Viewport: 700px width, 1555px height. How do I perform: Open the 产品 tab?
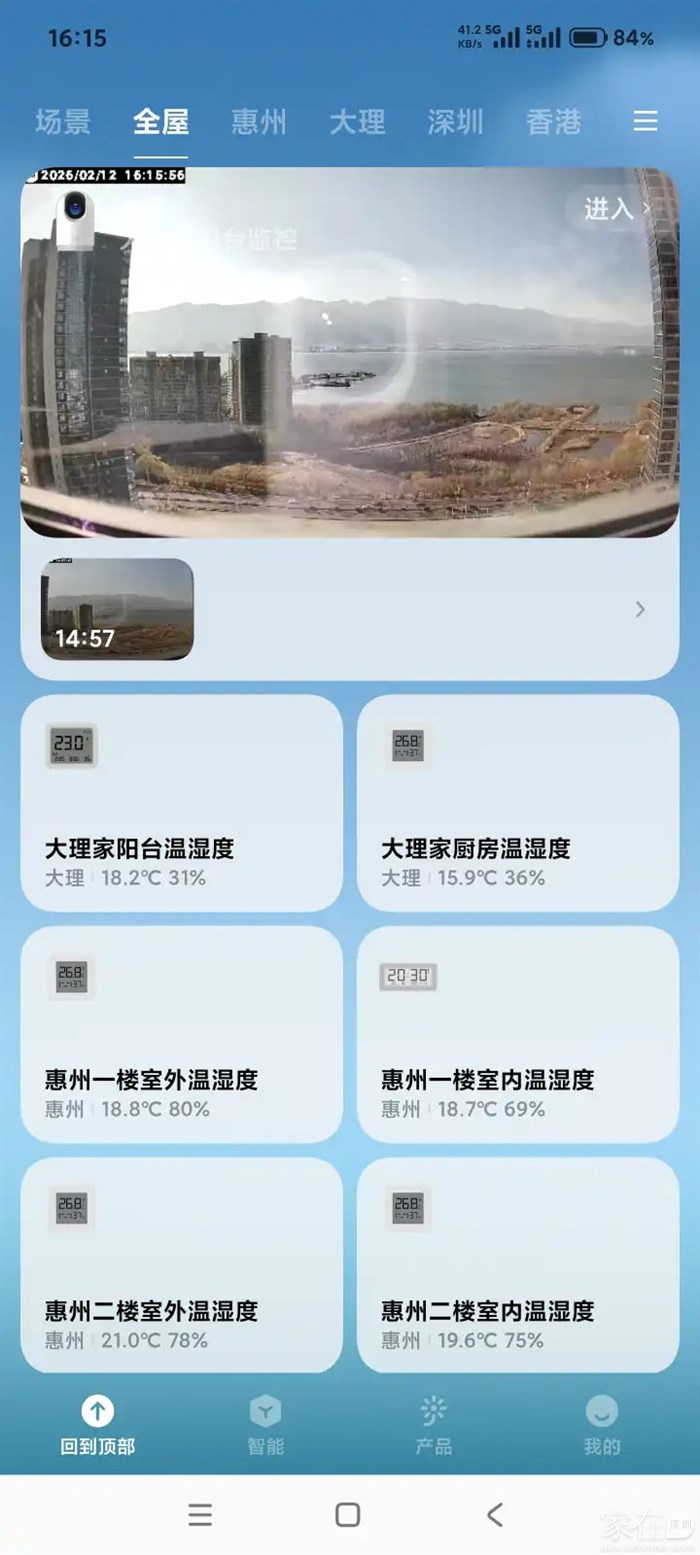[433, 1425]
